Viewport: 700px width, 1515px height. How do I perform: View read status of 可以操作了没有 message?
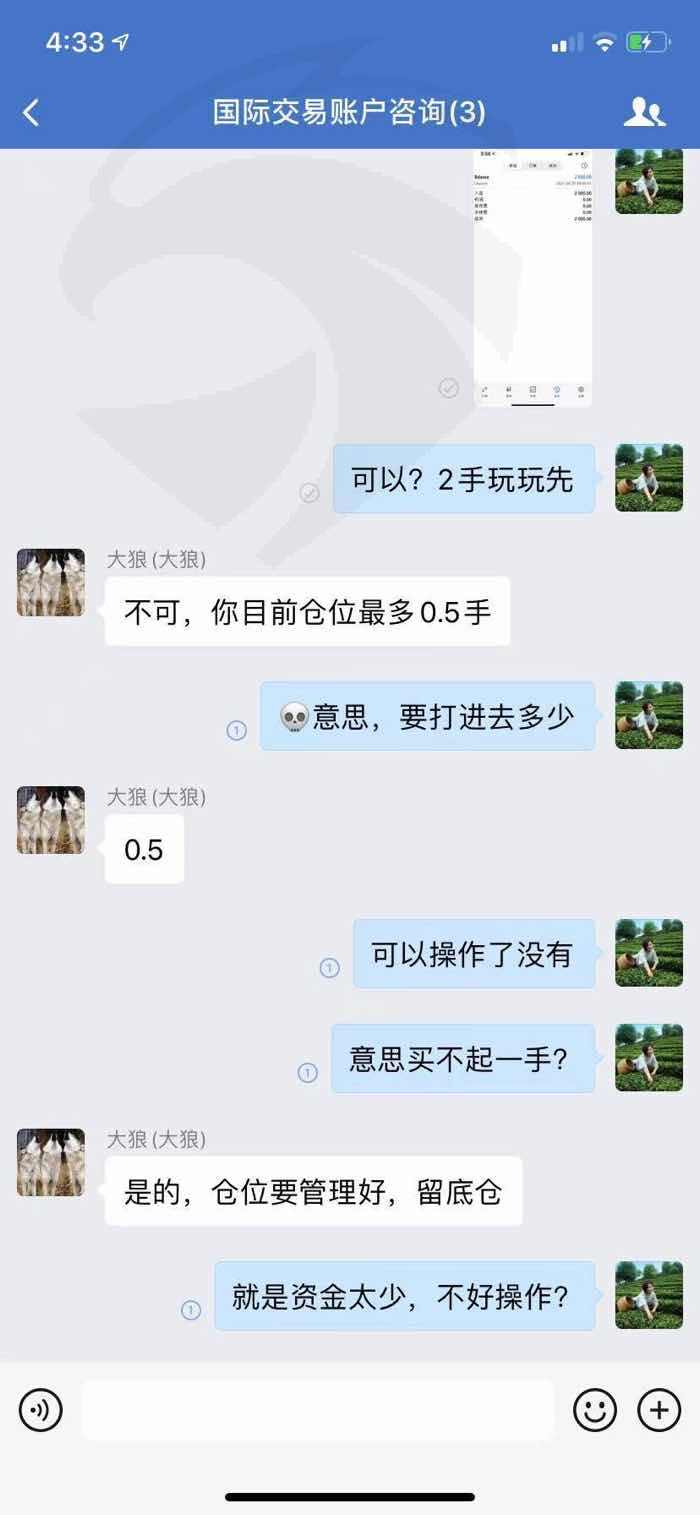(329, 968)
